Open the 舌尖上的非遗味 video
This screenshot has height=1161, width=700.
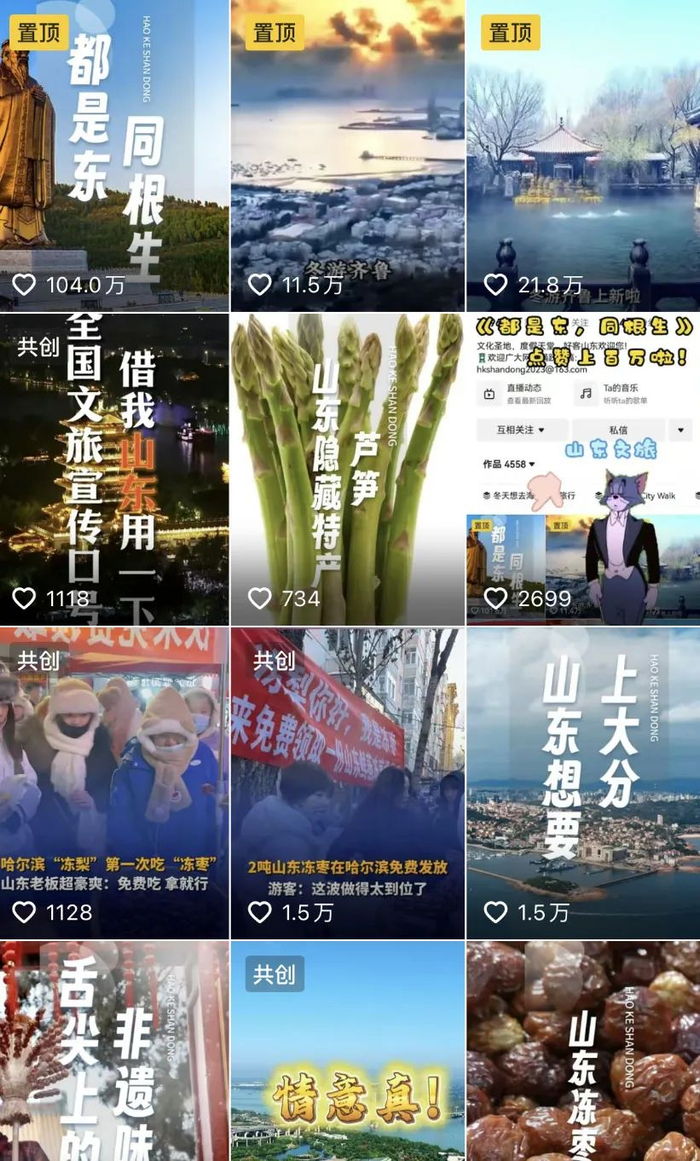point(114,1051)
